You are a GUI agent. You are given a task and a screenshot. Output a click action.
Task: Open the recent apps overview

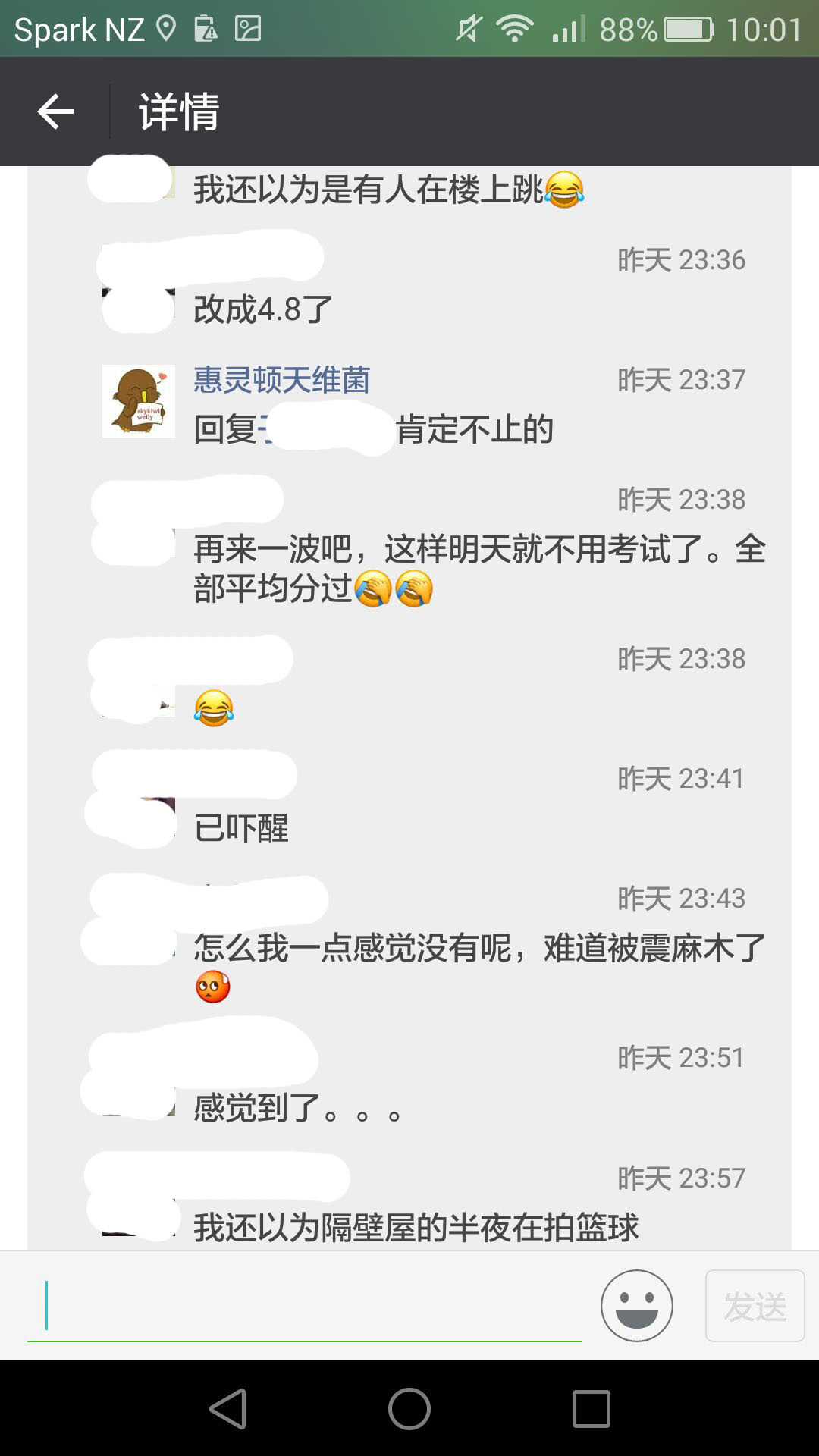591,1409
